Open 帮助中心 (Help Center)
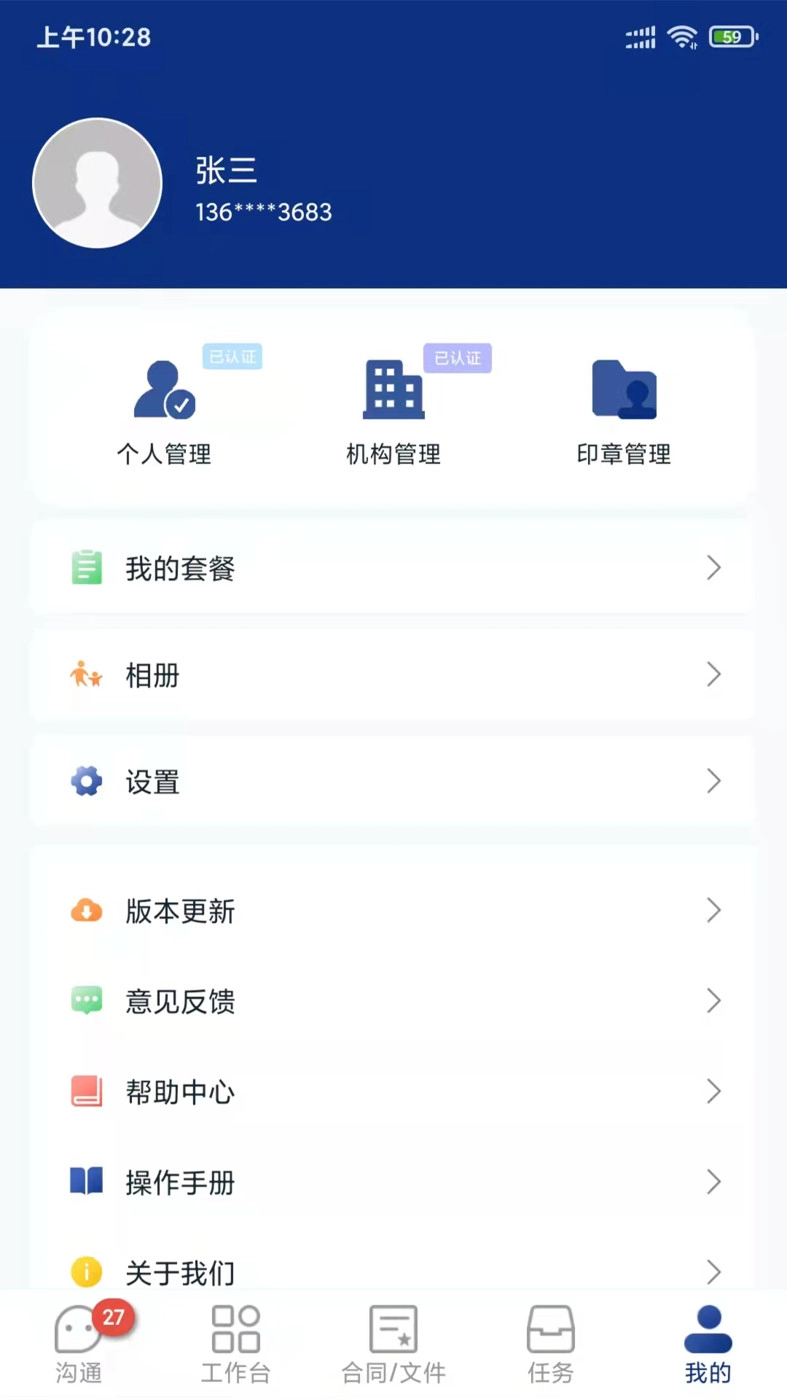787x1400 pixels. [x=180, y=1092]
